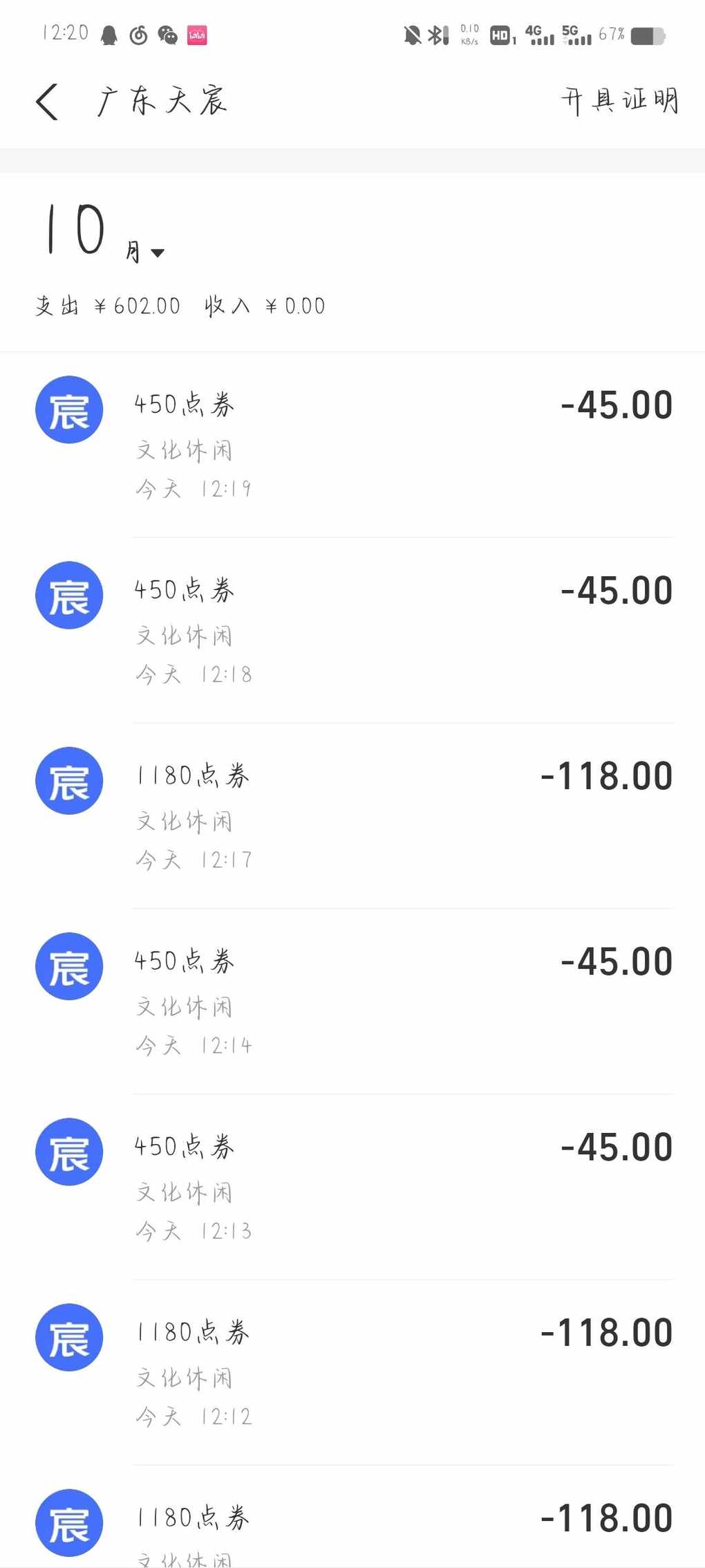Select the 1180点券 record at 12:12

point(352,1372)
